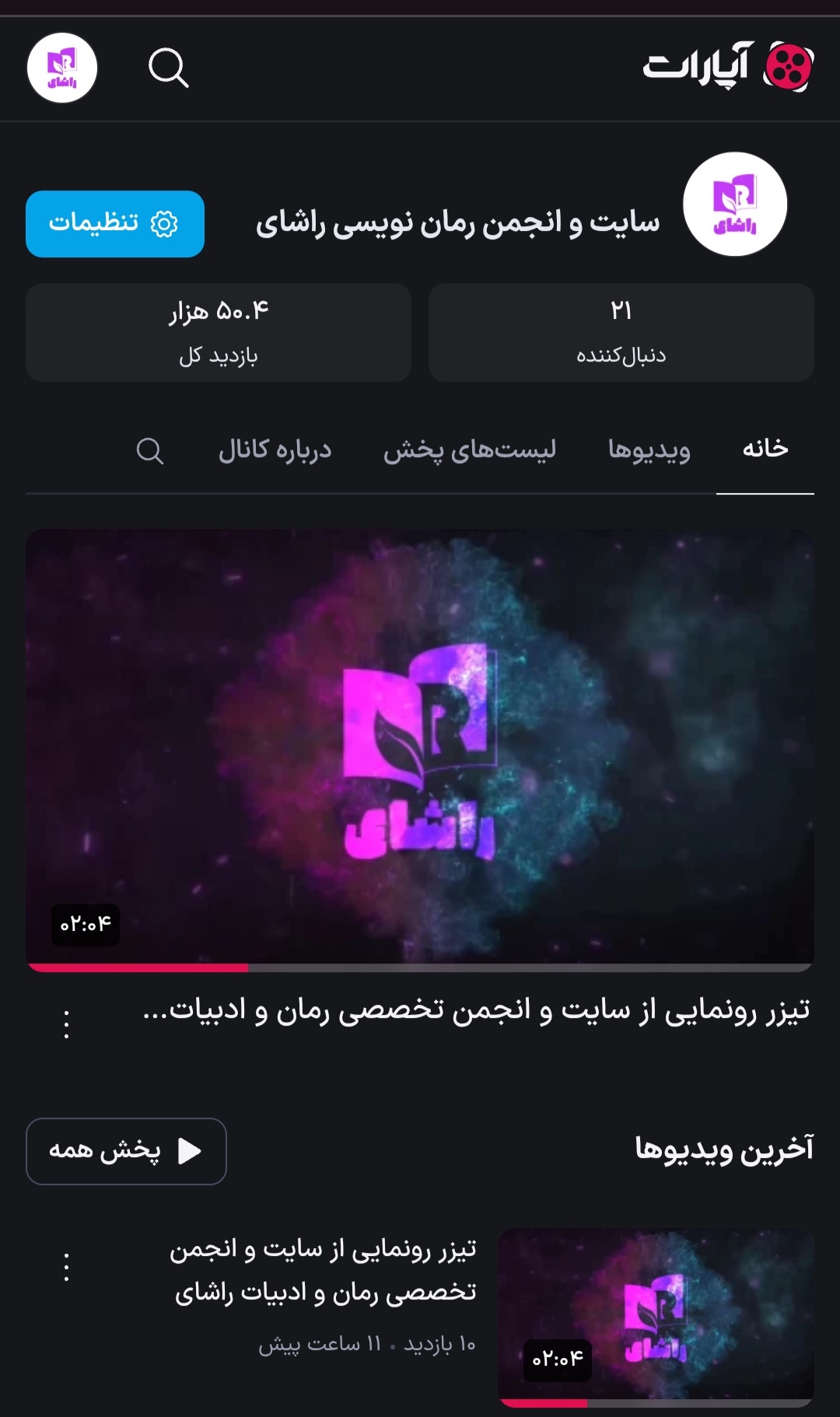Open the درباره کانال tab

275,450
